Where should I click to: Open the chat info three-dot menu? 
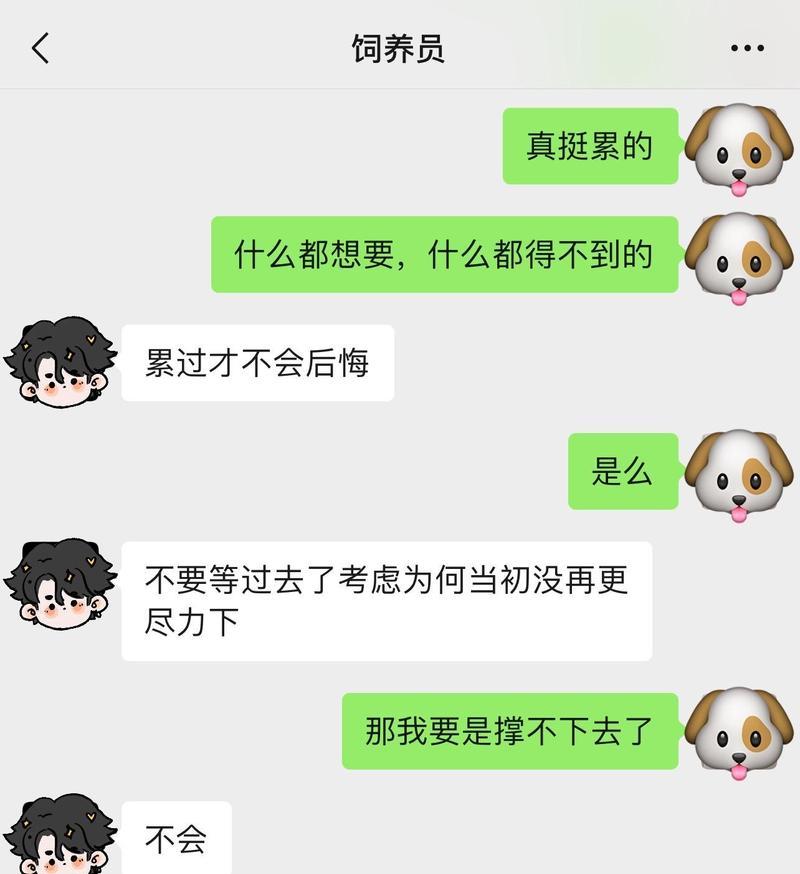click(747, 48)
